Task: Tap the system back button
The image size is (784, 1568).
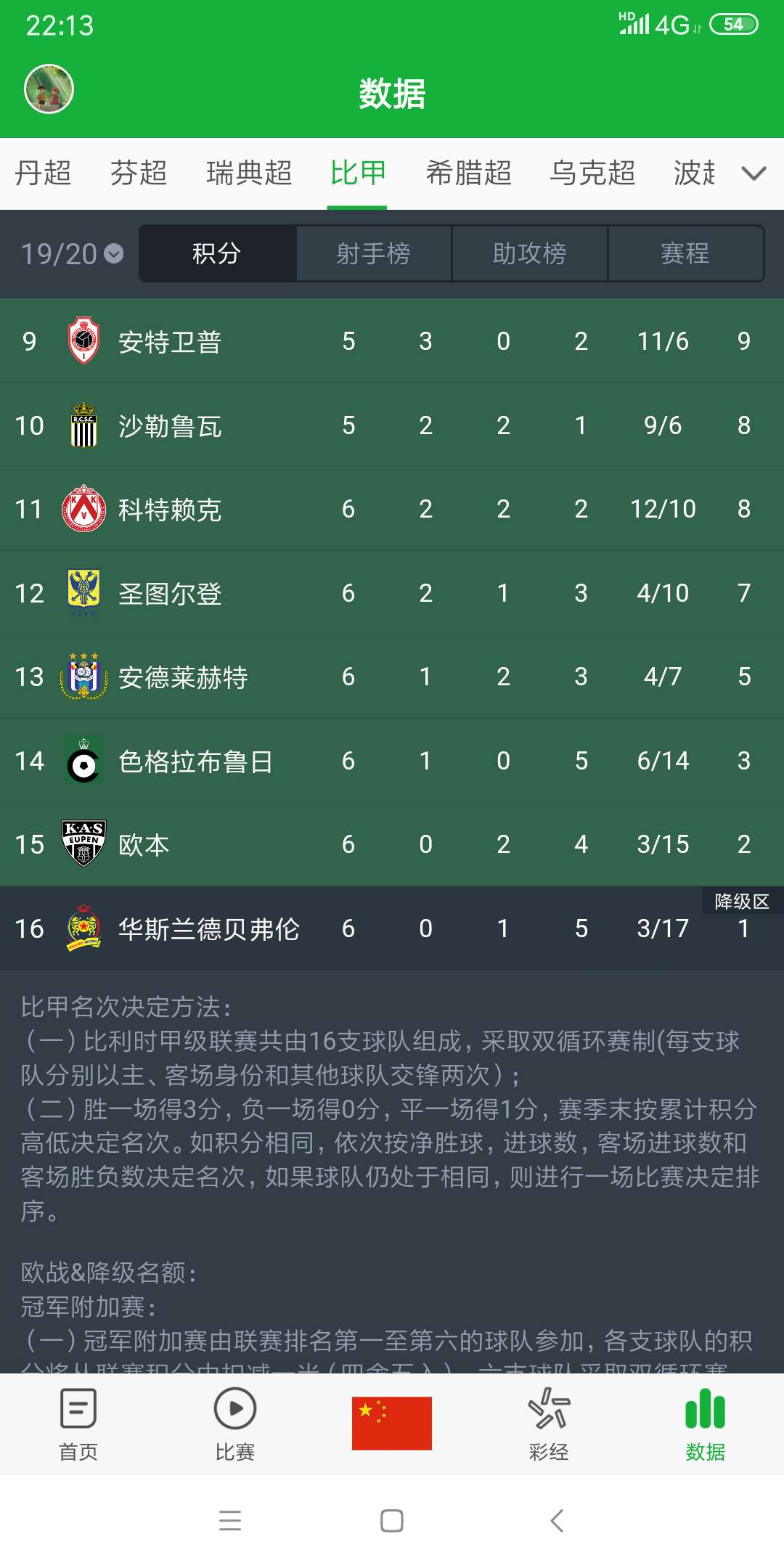Action: (x=557, y=1520)
